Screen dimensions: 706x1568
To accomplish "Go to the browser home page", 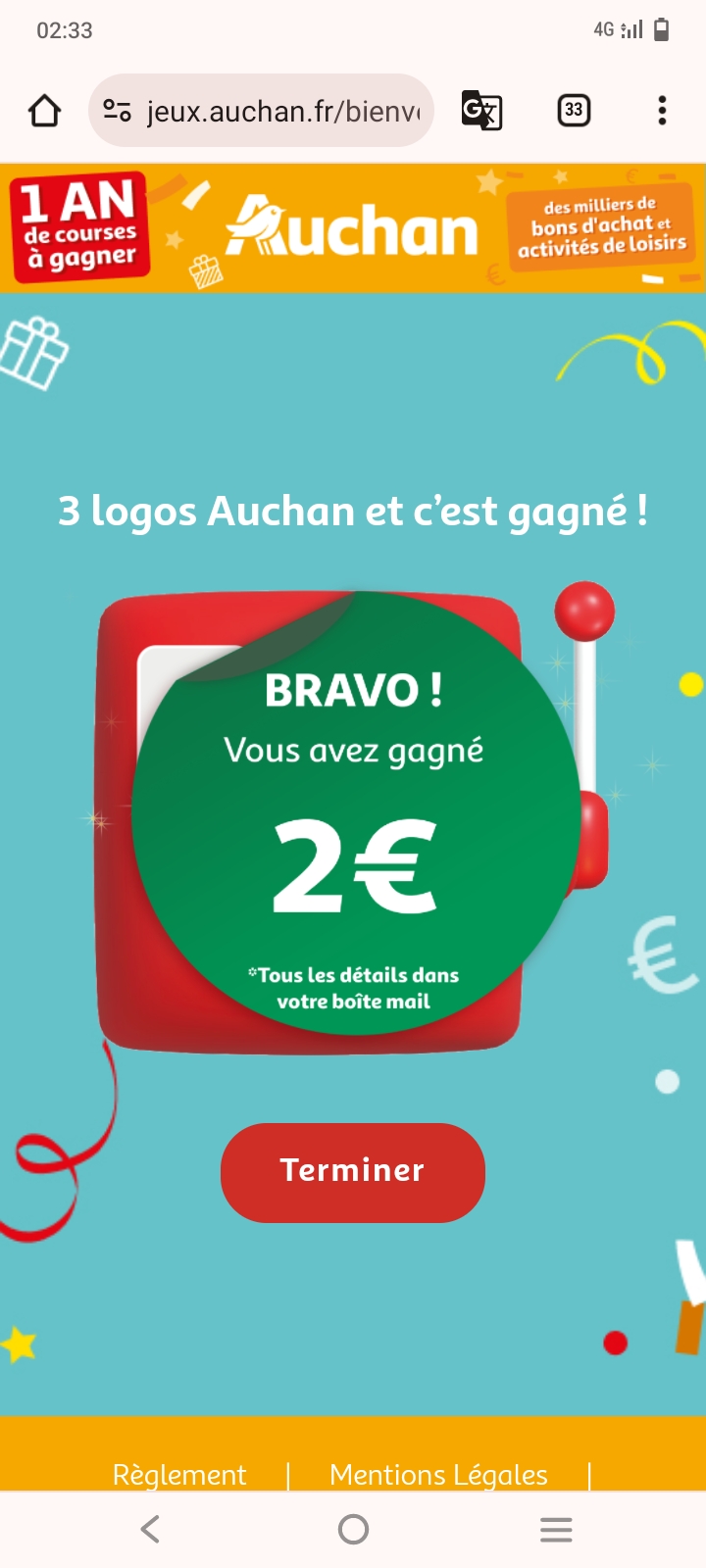I will click(44, 111).
